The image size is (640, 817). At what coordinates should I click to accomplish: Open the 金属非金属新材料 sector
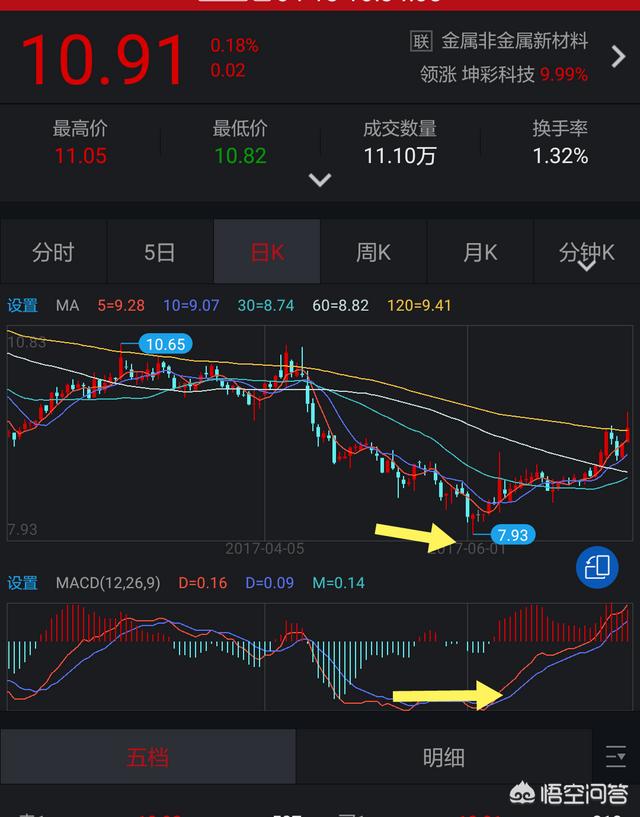pyautogui.click(x=514, y=41)
